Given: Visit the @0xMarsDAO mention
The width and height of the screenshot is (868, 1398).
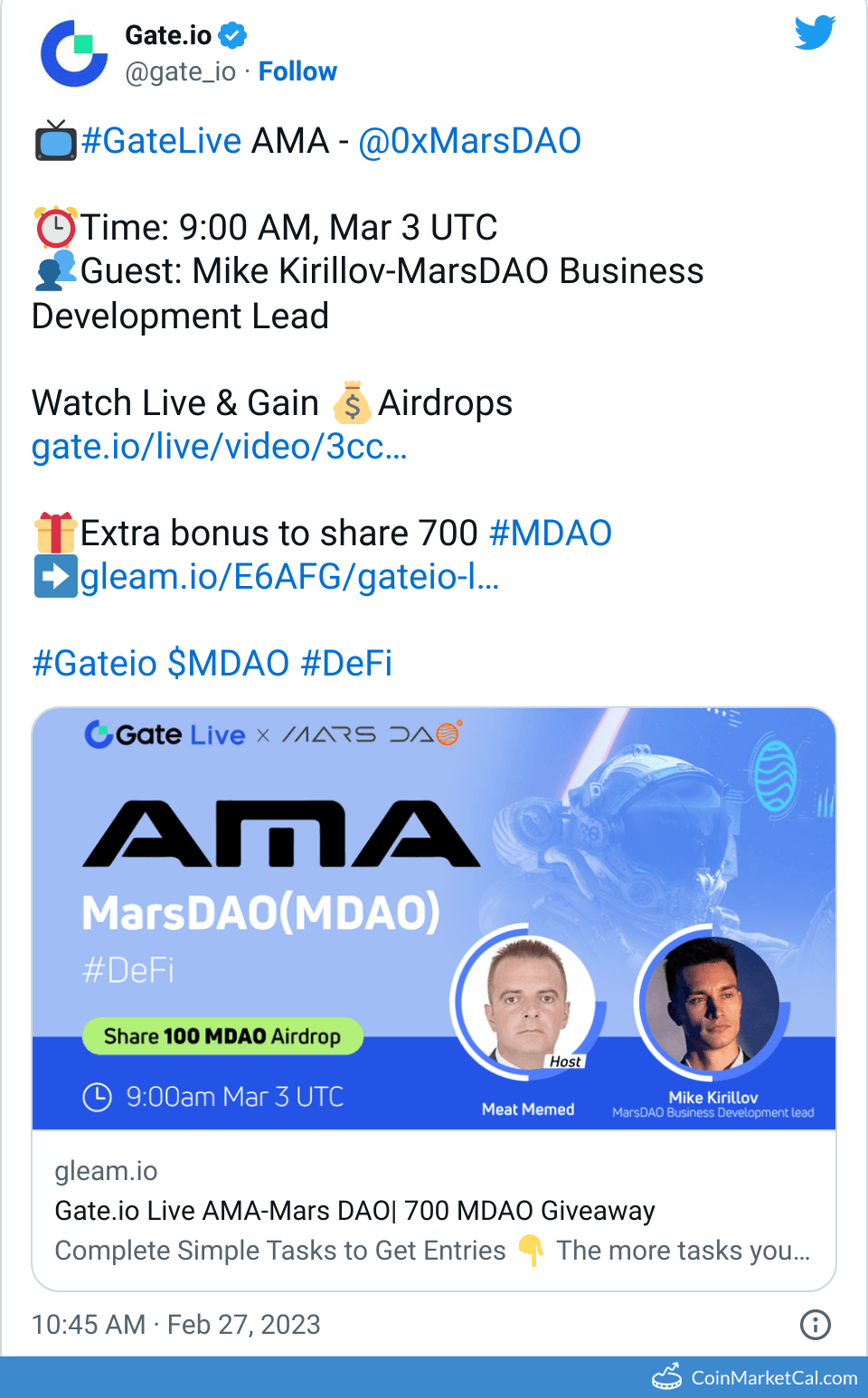Looking at the screenshot, I should (x=469, y=141).
